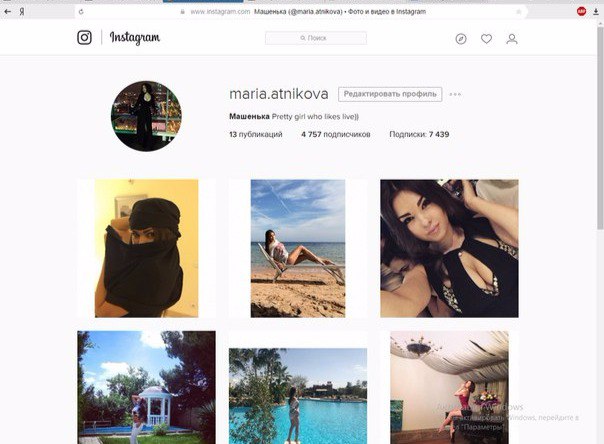The height and width of the screenshot is (444, 604).
Task: Tap the Поиск search field
Action: tap(315, 38)
